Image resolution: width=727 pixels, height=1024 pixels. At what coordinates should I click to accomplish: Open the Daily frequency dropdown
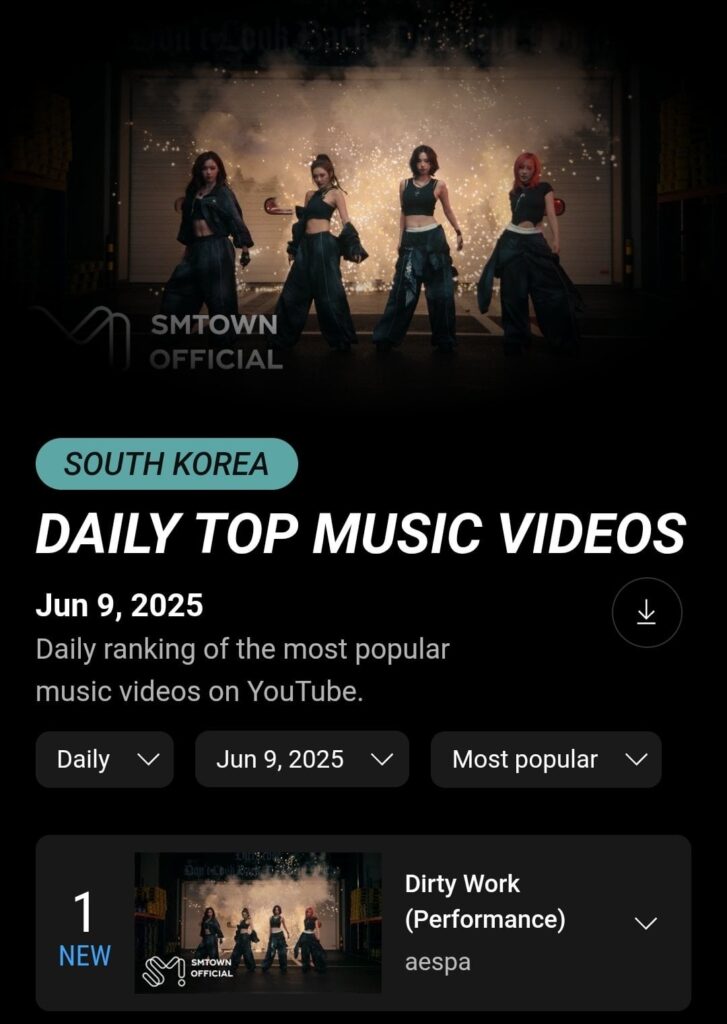click(104, 760)
